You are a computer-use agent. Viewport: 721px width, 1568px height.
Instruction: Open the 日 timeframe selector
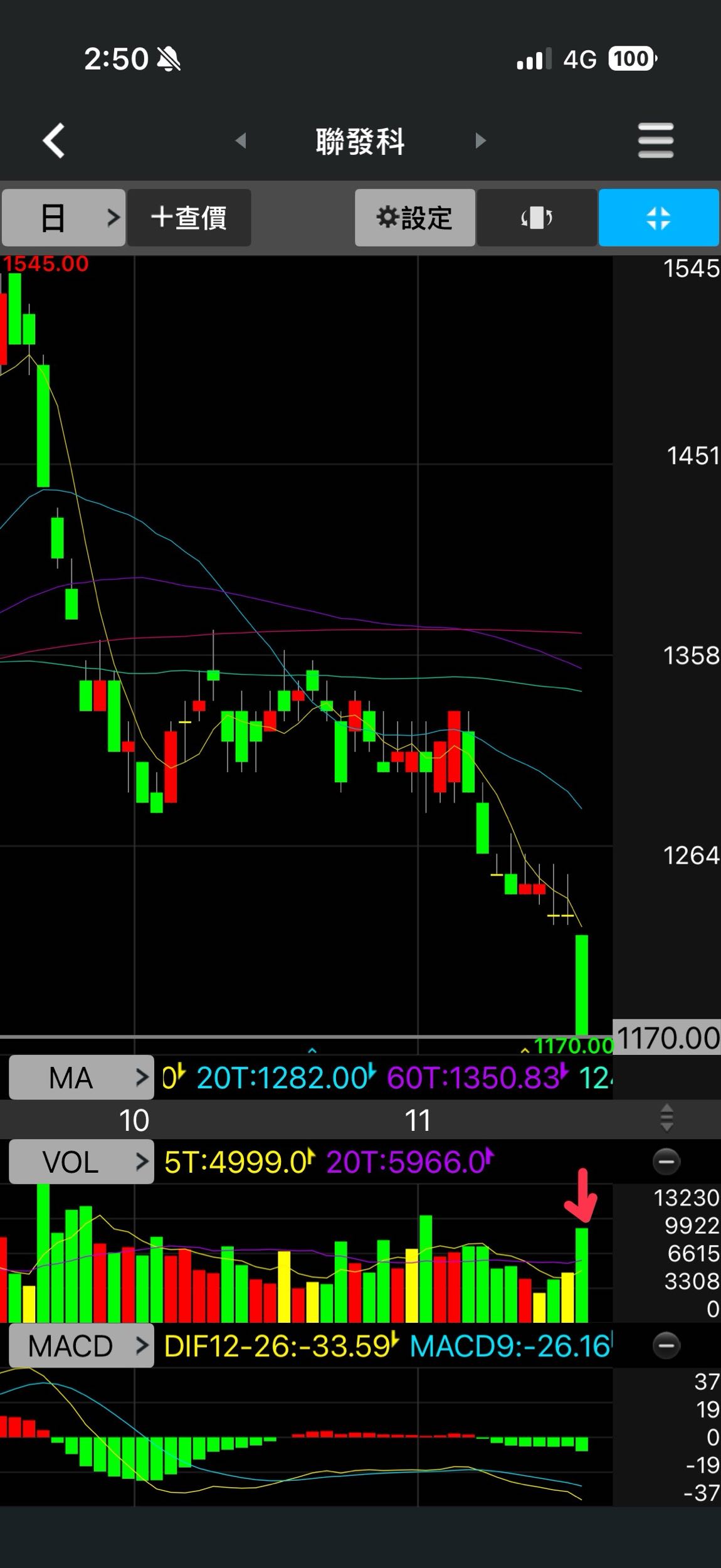(x=63, y=218)
